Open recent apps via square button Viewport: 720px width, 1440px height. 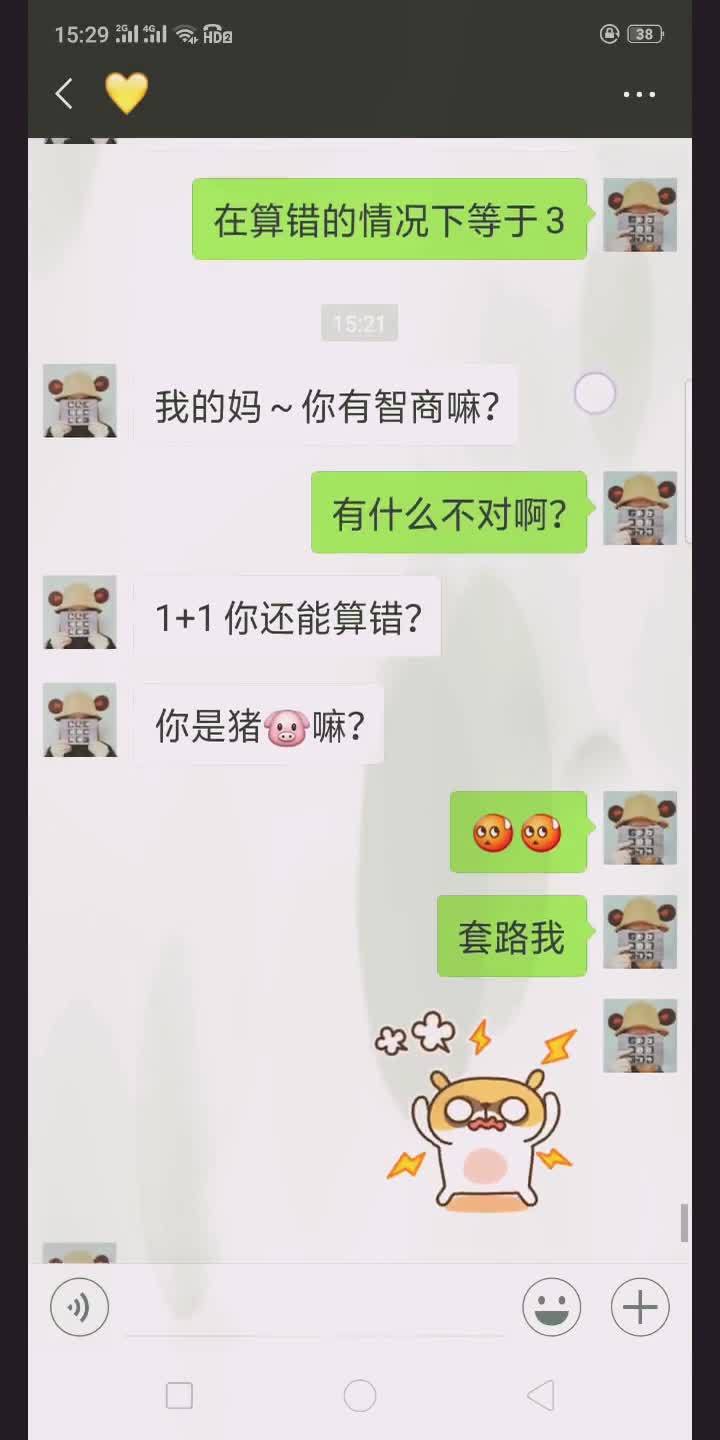(x=179, y=1395)
